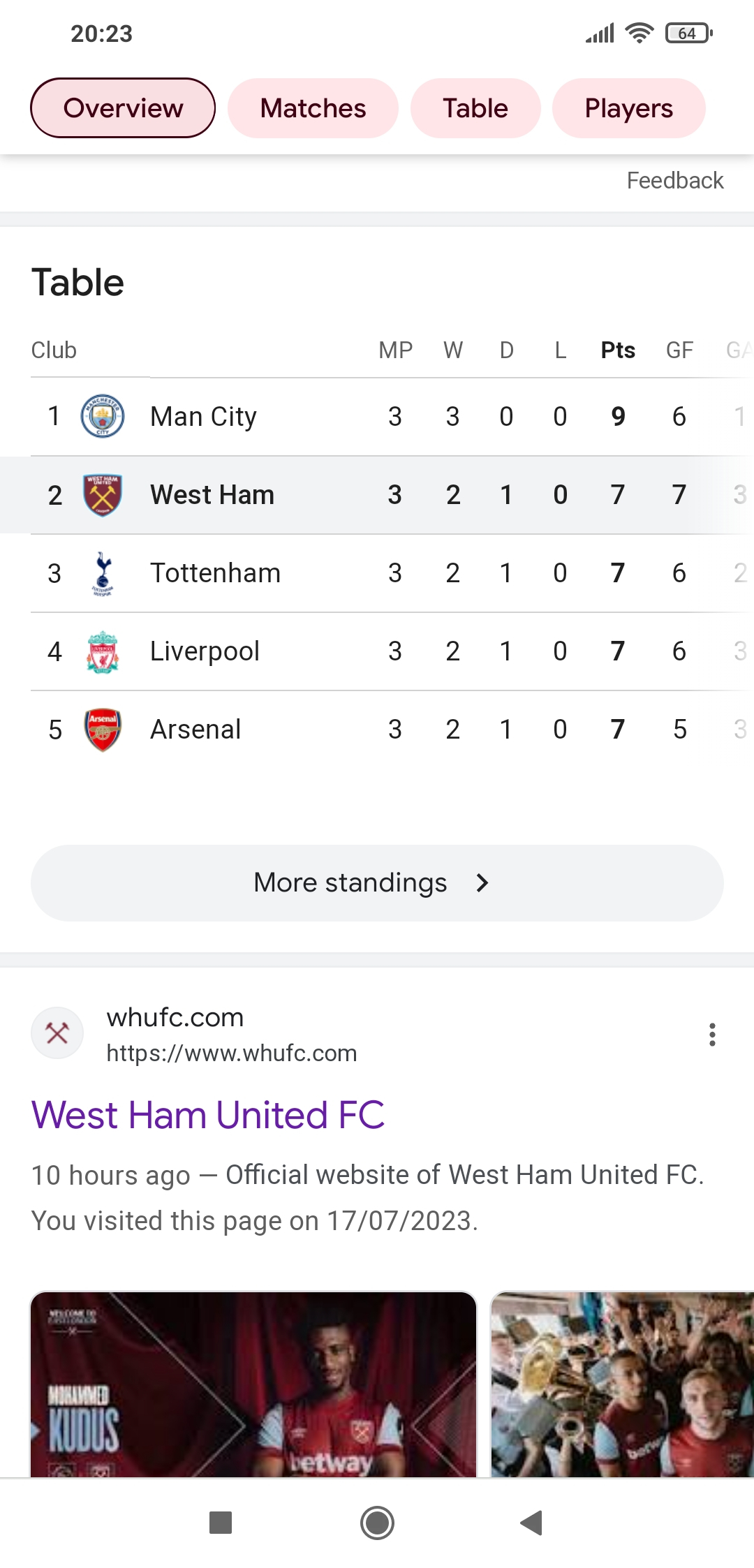Open the Mohammed Kudus image card
Viewport: 754px width, 1568px height.
[253, 1384]
